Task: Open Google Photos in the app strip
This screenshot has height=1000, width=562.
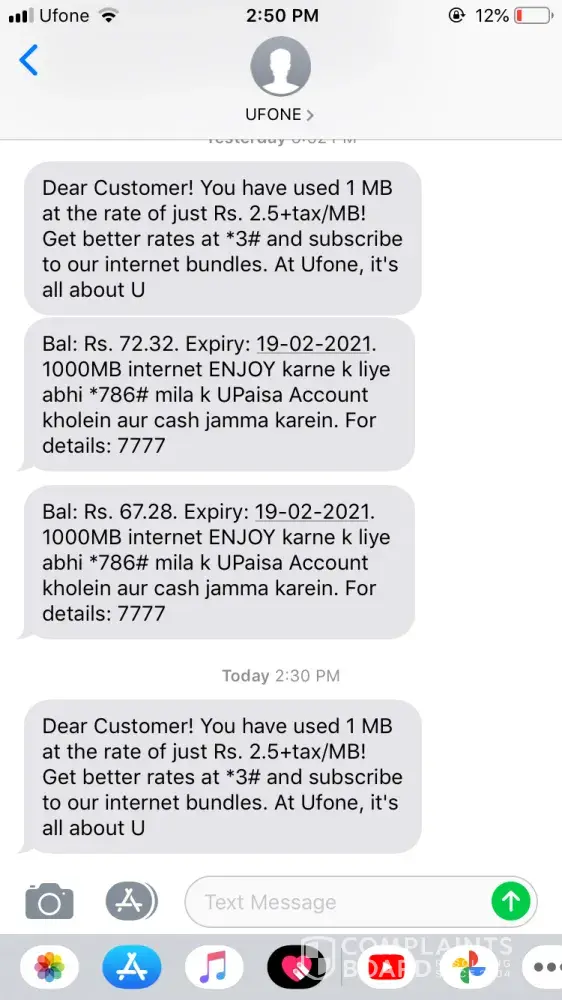Action: (468, 967)
